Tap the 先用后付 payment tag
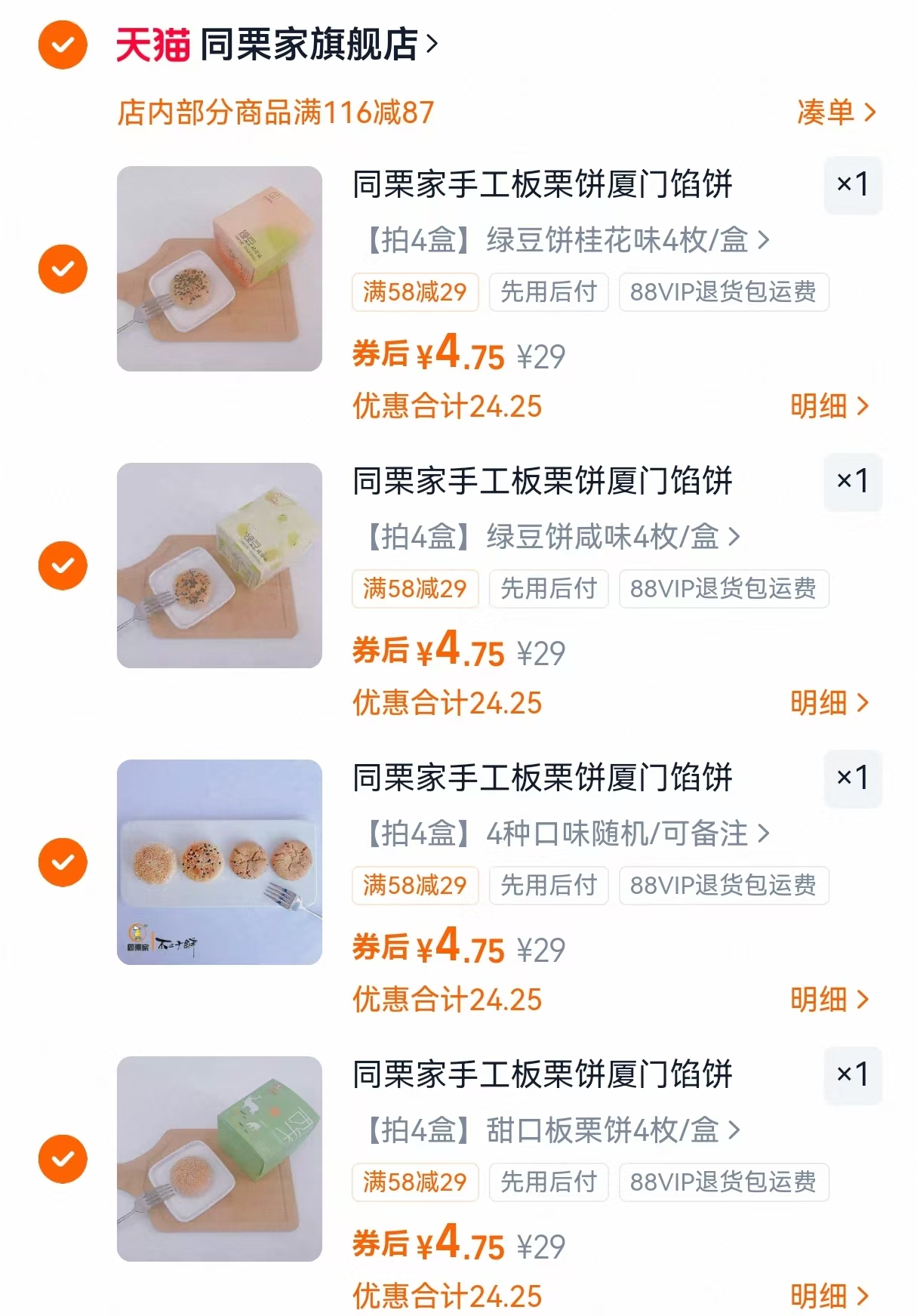 click(548, 292)
